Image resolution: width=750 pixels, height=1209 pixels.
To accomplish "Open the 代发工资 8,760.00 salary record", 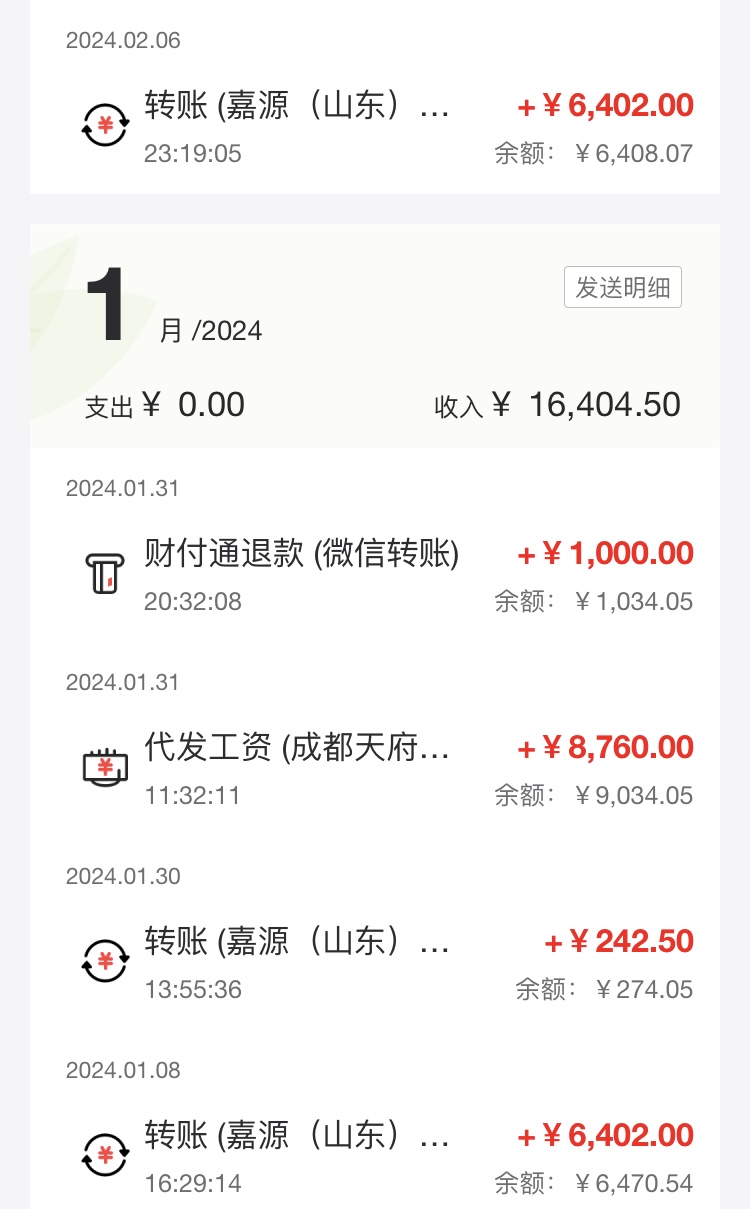I will [x=375, y=769].
